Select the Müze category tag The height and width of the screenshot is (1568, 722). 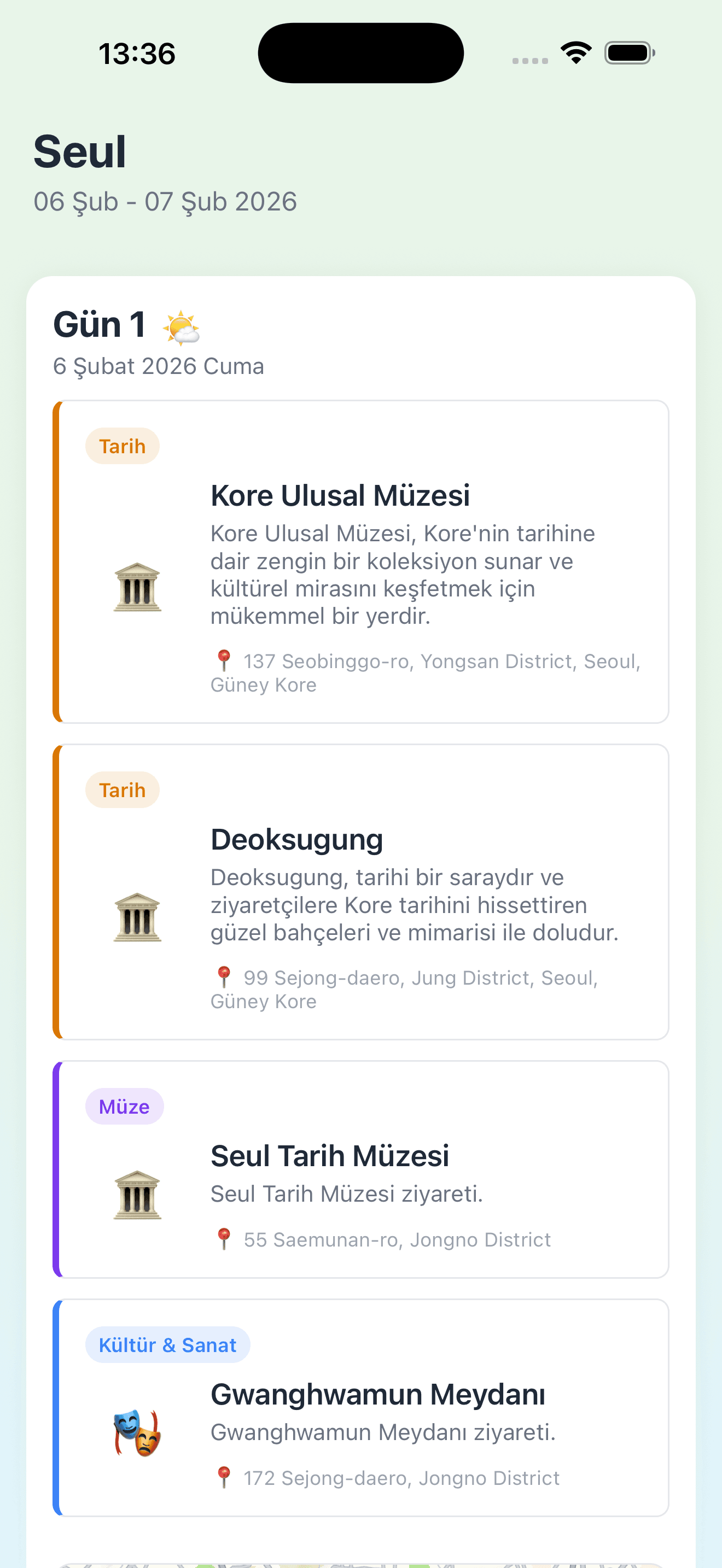[124, 1106]
